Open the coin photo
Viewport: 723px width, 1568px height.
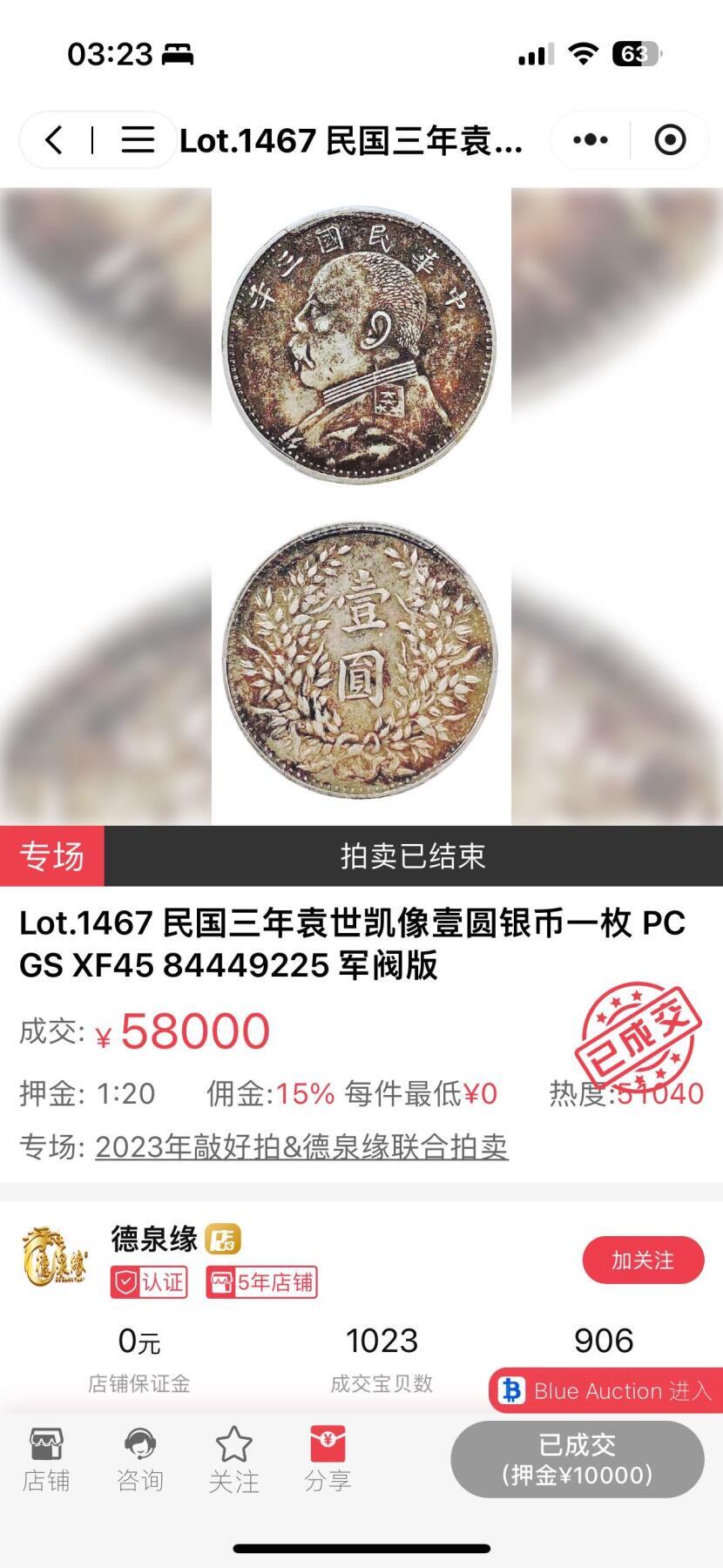point(361,505)
